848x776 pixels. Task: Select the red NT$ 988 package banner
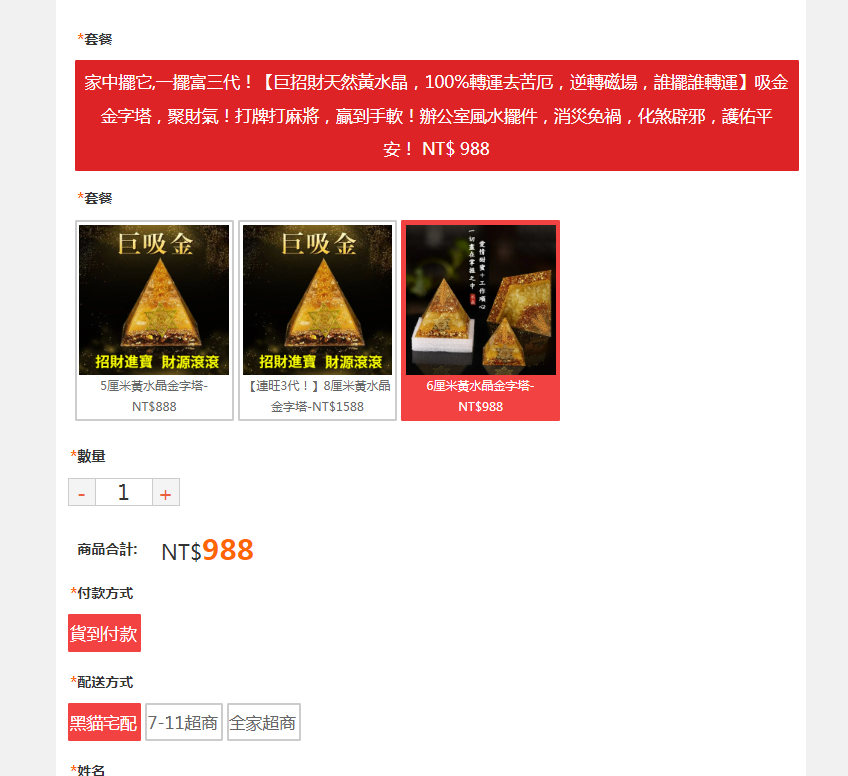[x=436, y=115]
